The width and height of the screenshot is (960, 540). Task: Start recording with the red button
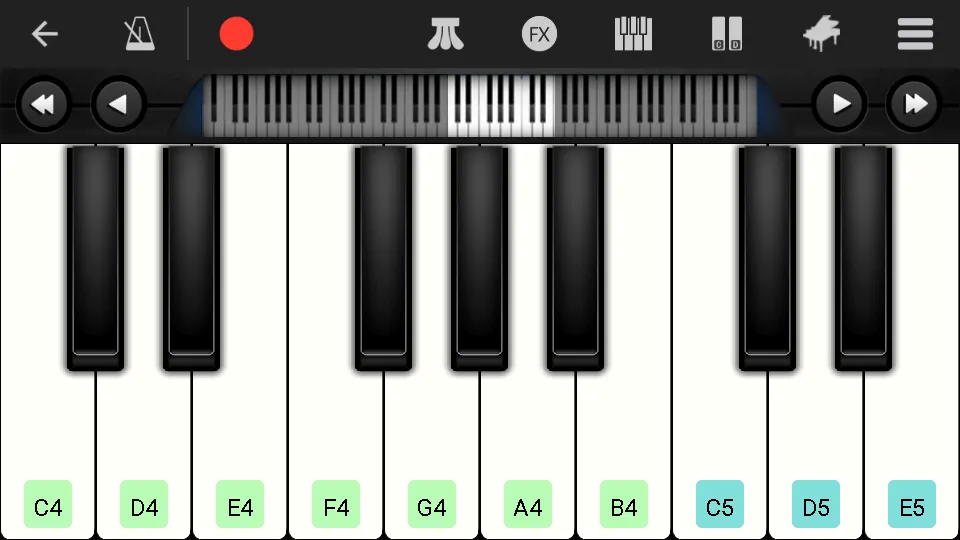[236, 34]
